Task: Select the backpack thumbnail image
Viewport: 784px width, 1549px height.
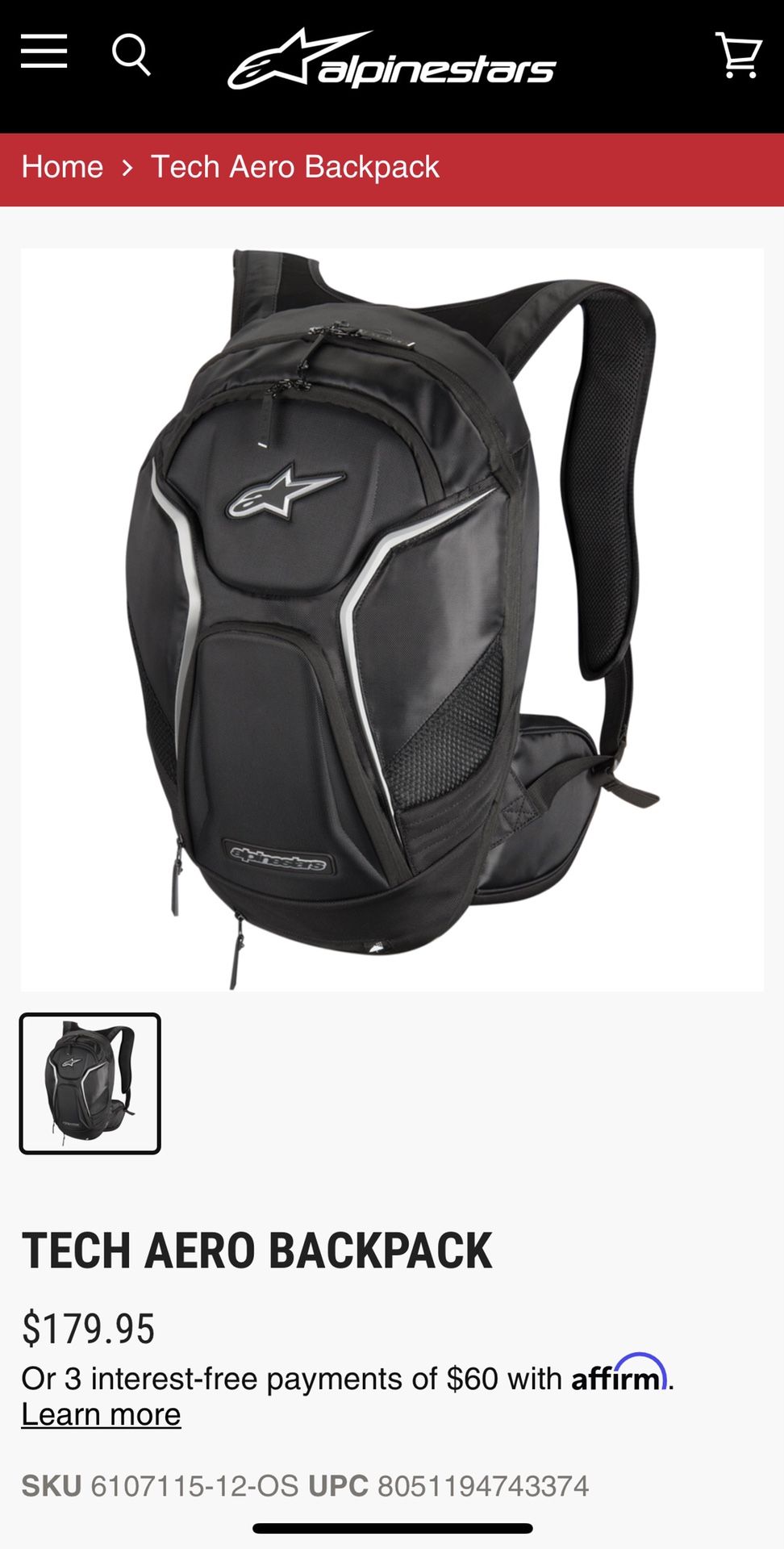Action: 90,1083
